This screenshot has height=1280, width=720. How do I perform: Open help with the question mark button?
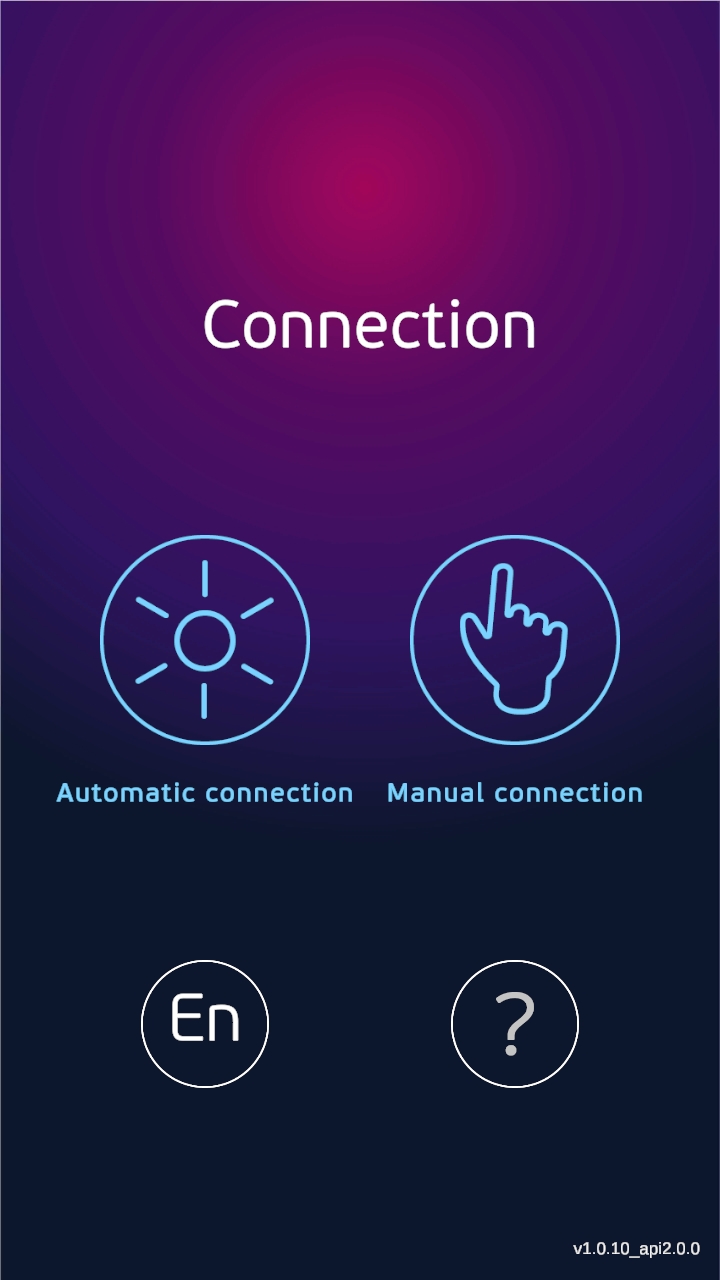pyautogui.click(x=515, y=1023)
